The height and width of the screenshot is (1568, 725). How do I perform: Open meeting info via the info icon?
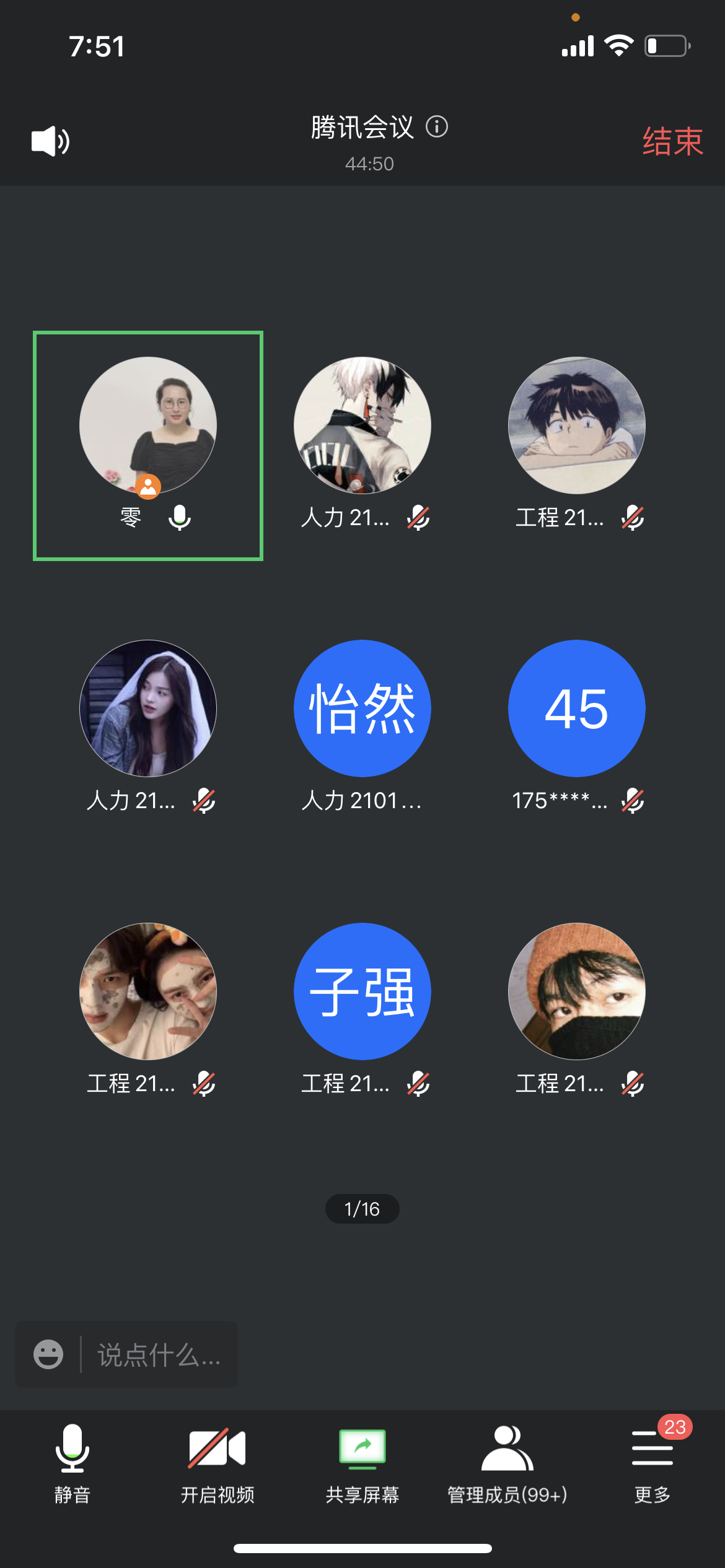[x=438, y=128]
